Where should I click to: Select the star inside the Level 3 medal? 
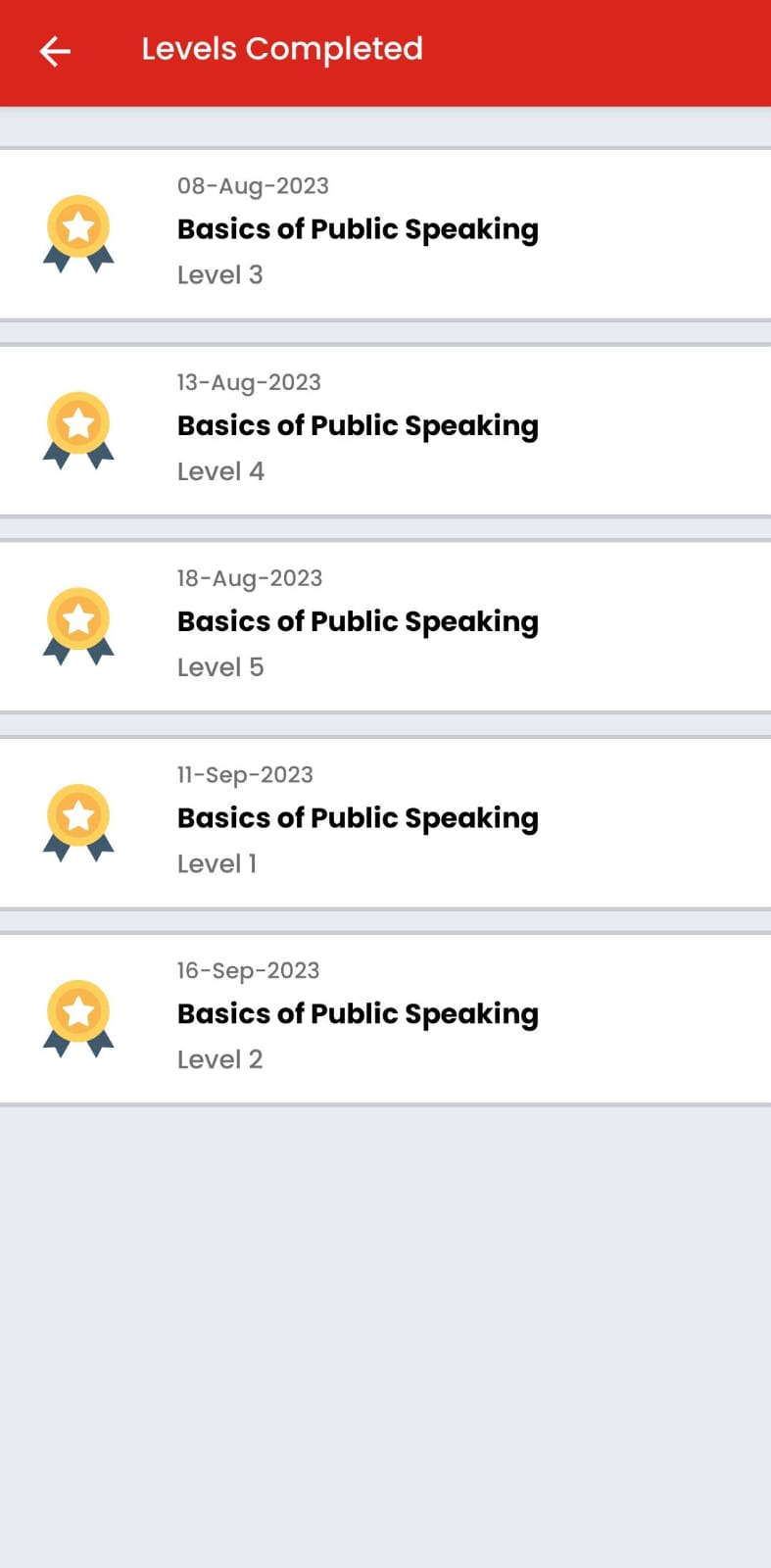[x=78, y=225]
